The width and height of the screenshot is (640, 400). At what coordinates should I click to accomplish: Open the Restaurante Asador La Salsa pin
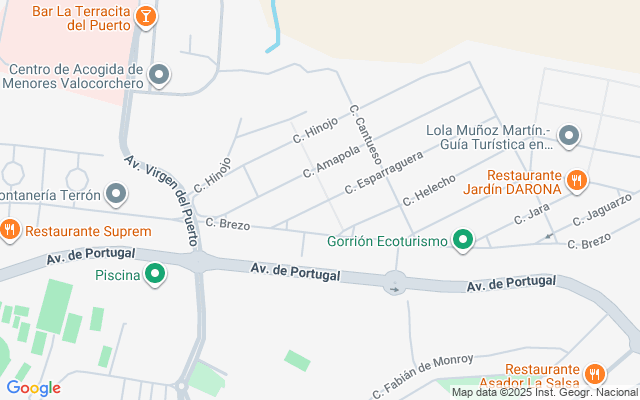(x=595, y=373)
